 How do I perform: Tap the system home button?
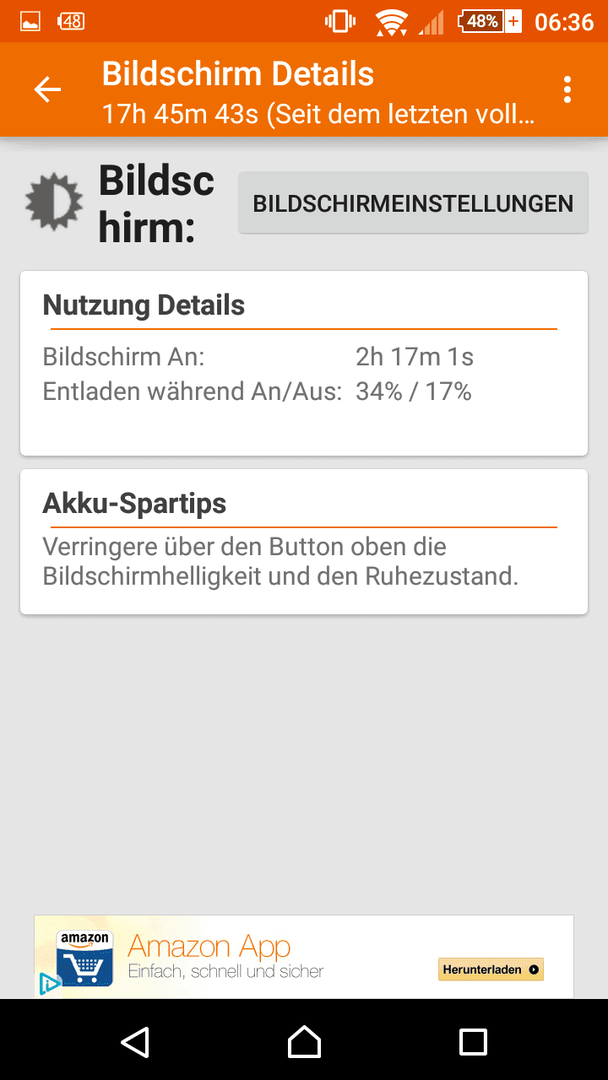[304, 1040]
